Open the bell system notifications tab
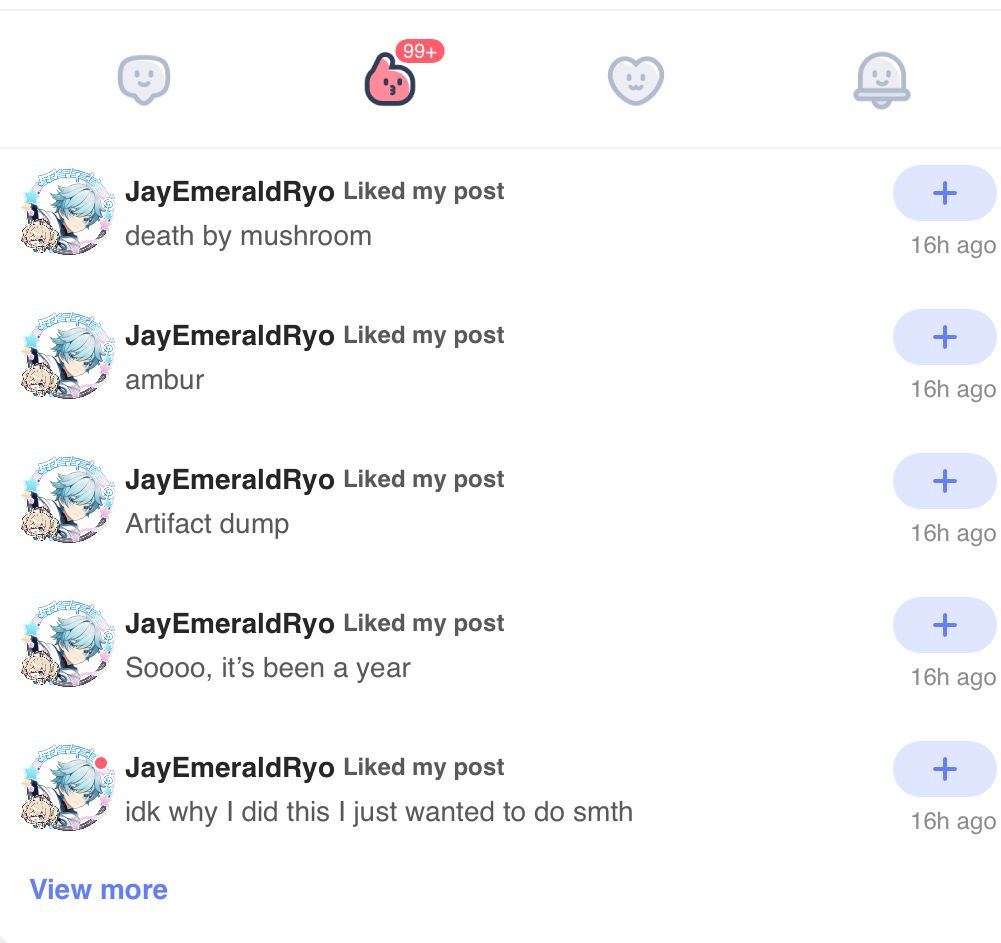Image resolution: width=1001 pixels, height=943 pixels. [x=882, y=80]
